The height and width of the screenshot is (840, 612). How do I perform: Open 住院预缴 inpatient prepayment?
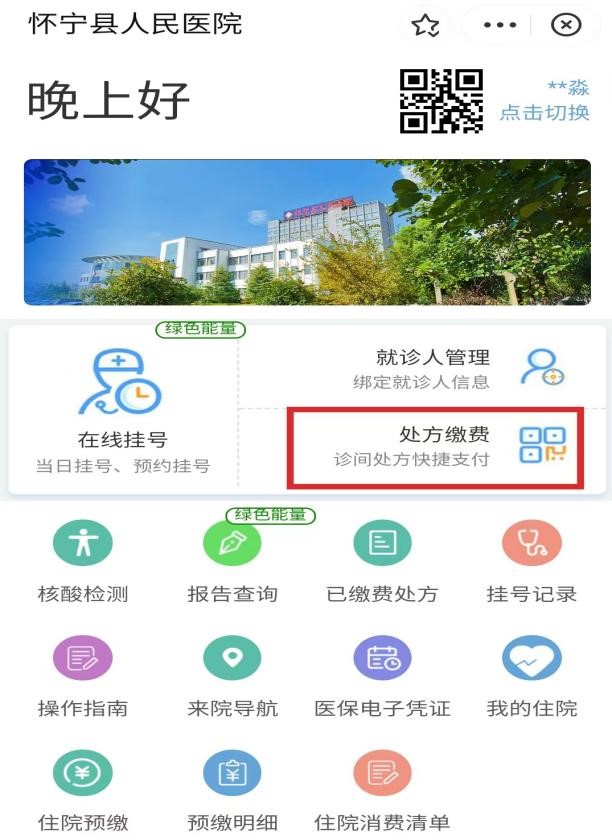83,790
